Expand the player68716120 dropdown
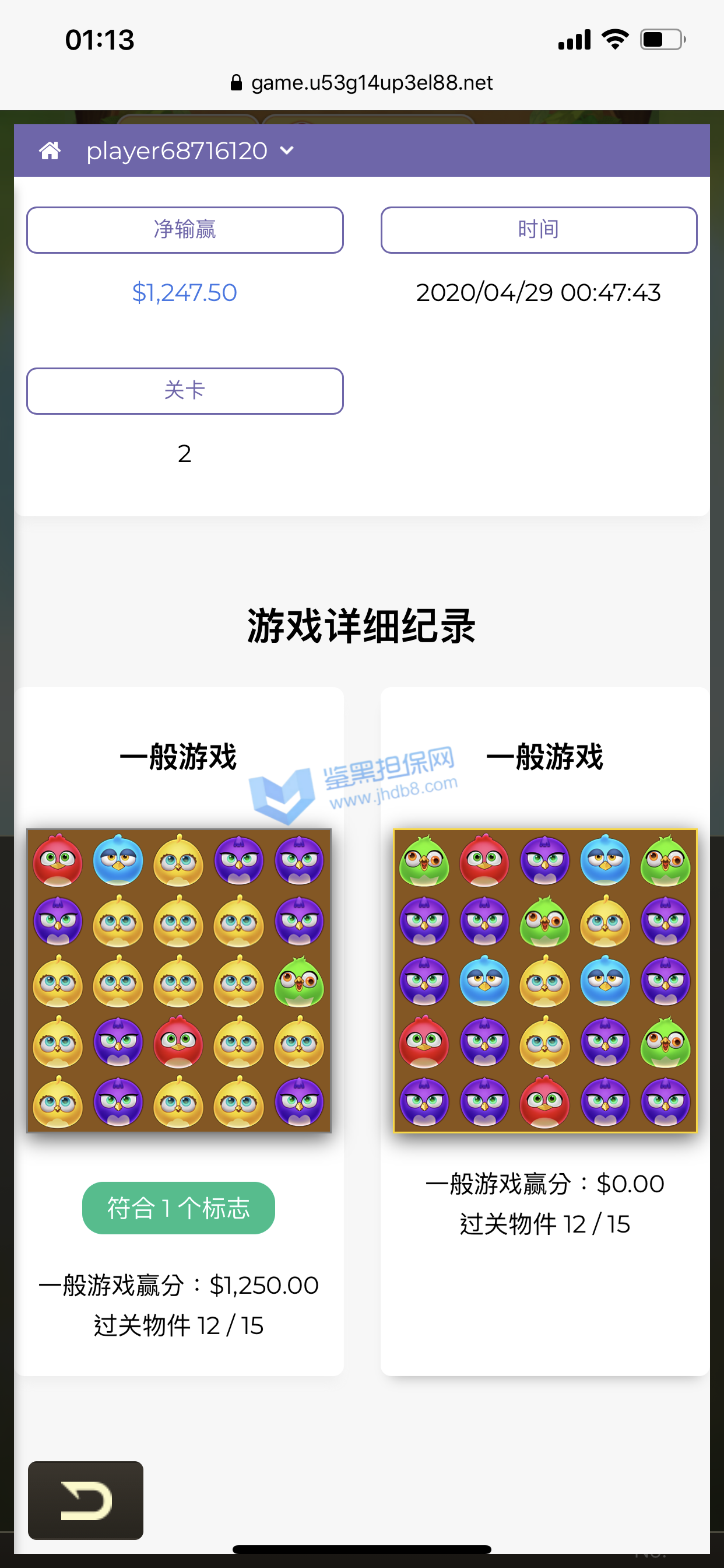 190,151
